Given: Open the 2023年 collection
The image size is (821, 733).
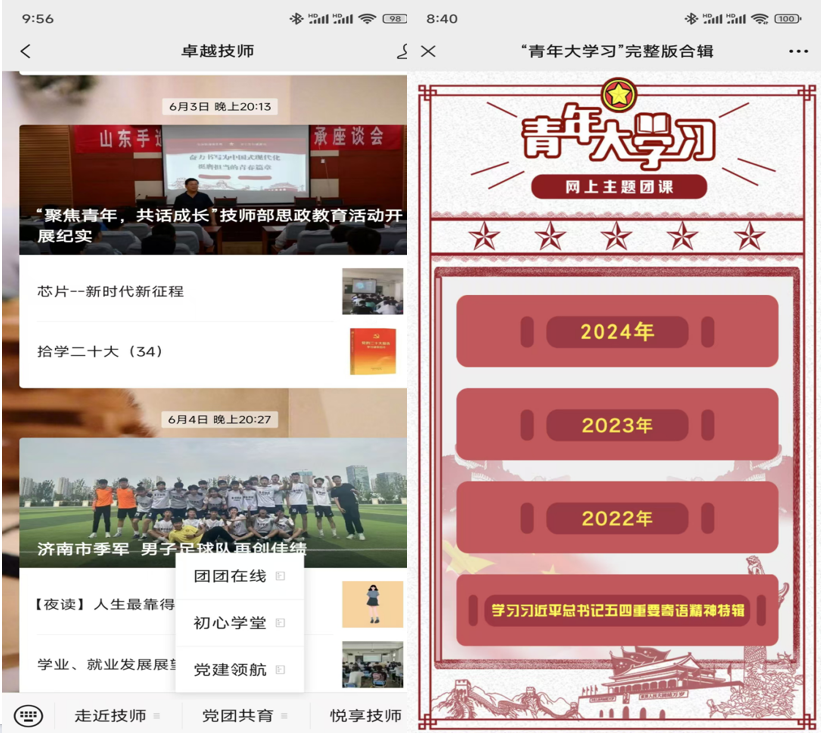Looking at the screenshot, I should pos(617,425).
